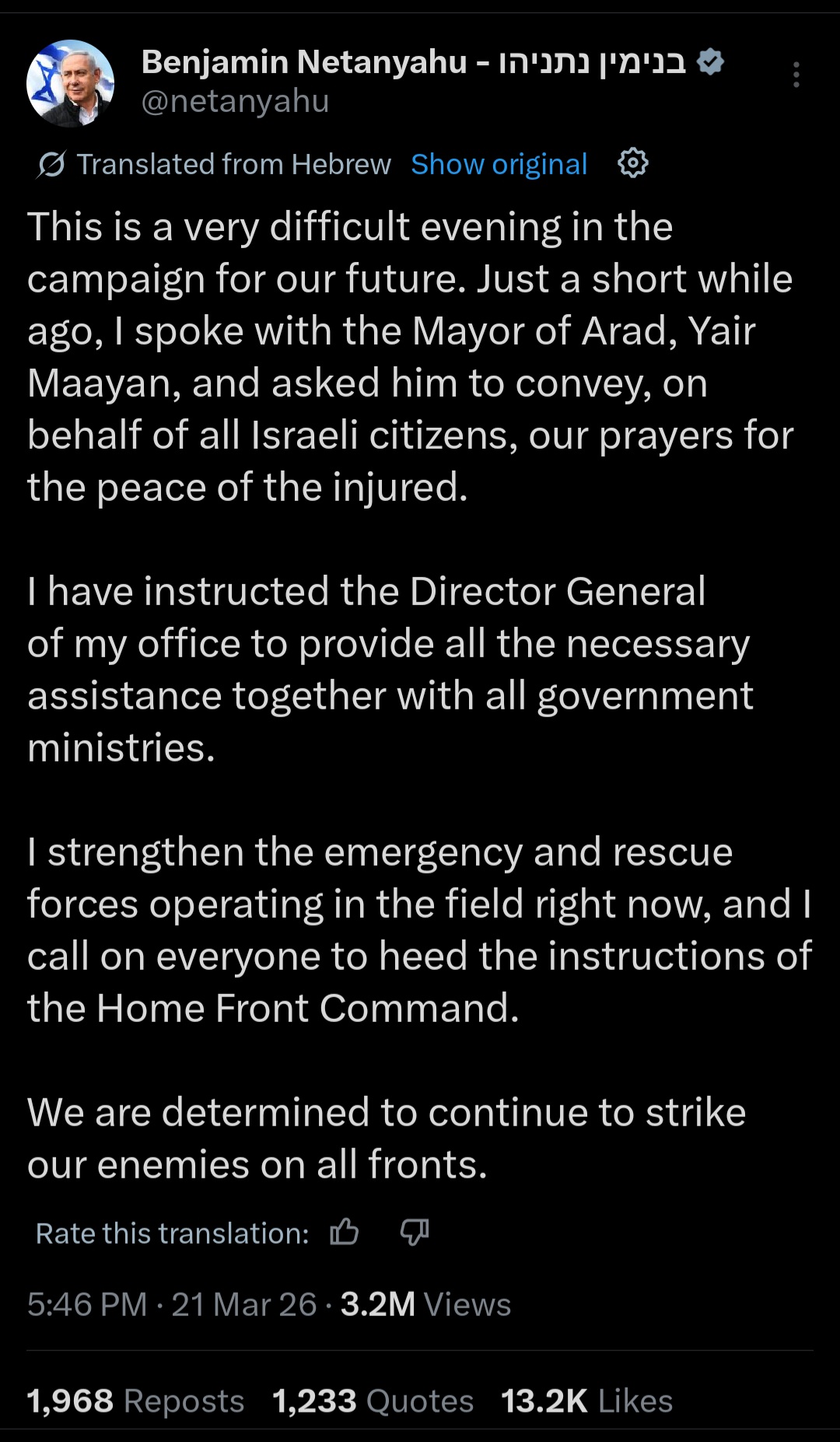Open the post's three-dot overflow menu
This screenshot has width=840, height=1442.
click(x=796, y=75)
